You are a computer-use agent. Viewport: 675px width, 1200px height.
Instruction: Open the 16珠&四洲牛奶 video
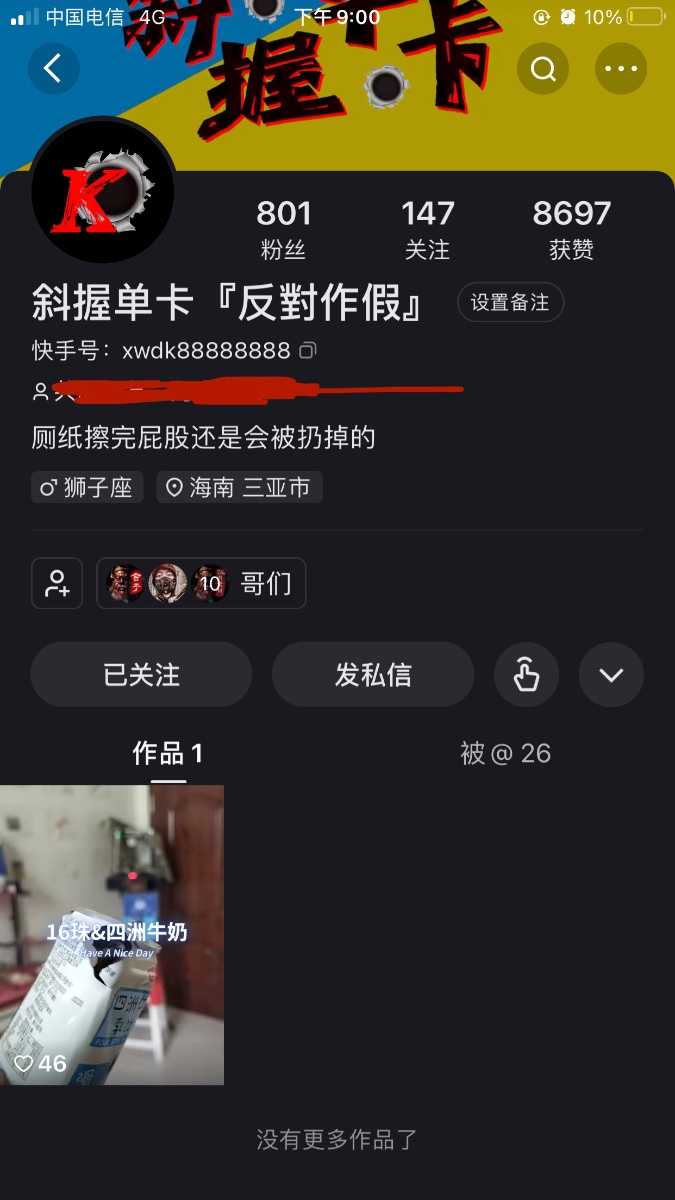(x=112, y=935)
